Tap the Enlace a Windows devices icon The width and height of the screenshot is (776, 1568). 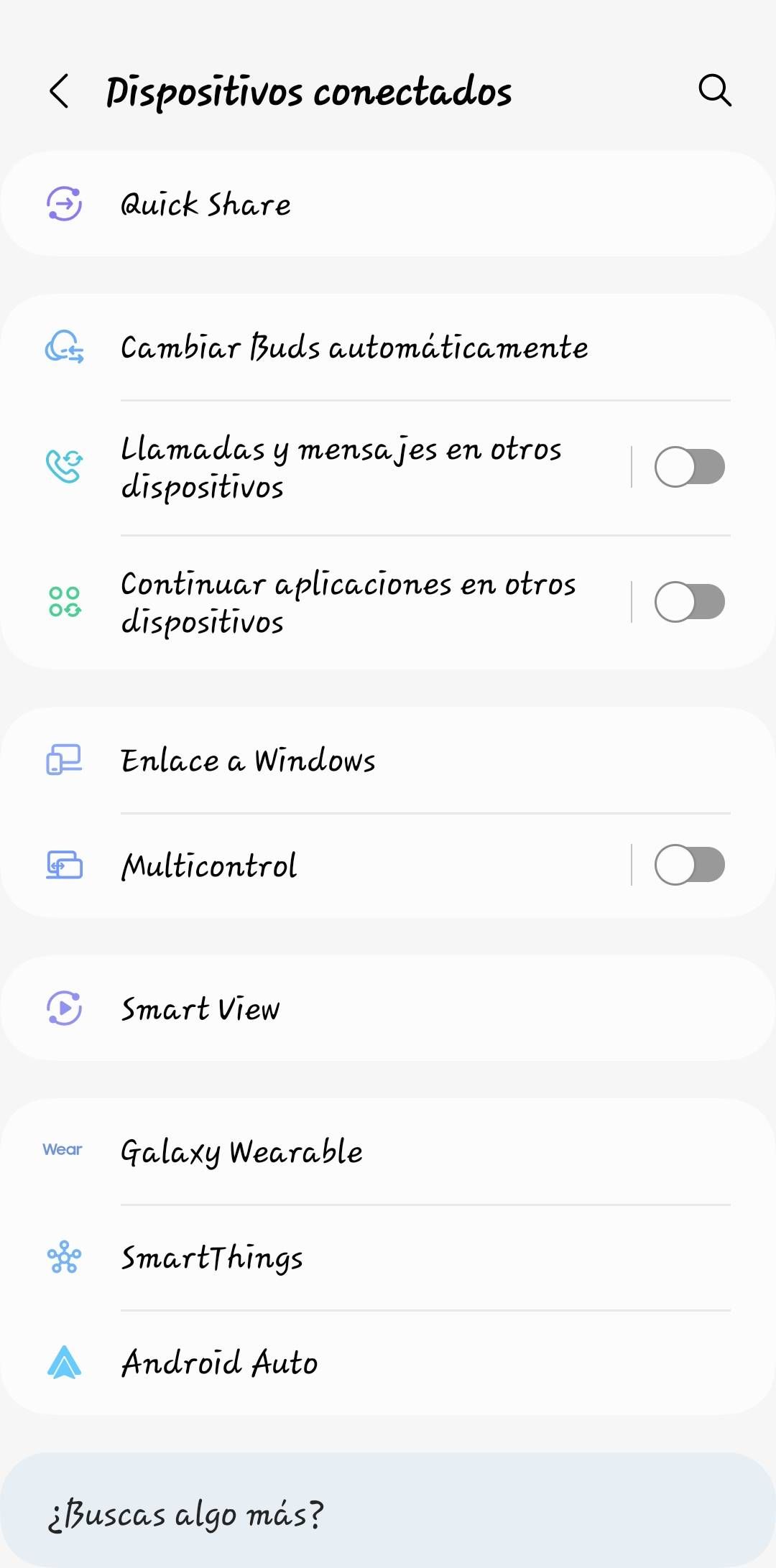[63, 761]
